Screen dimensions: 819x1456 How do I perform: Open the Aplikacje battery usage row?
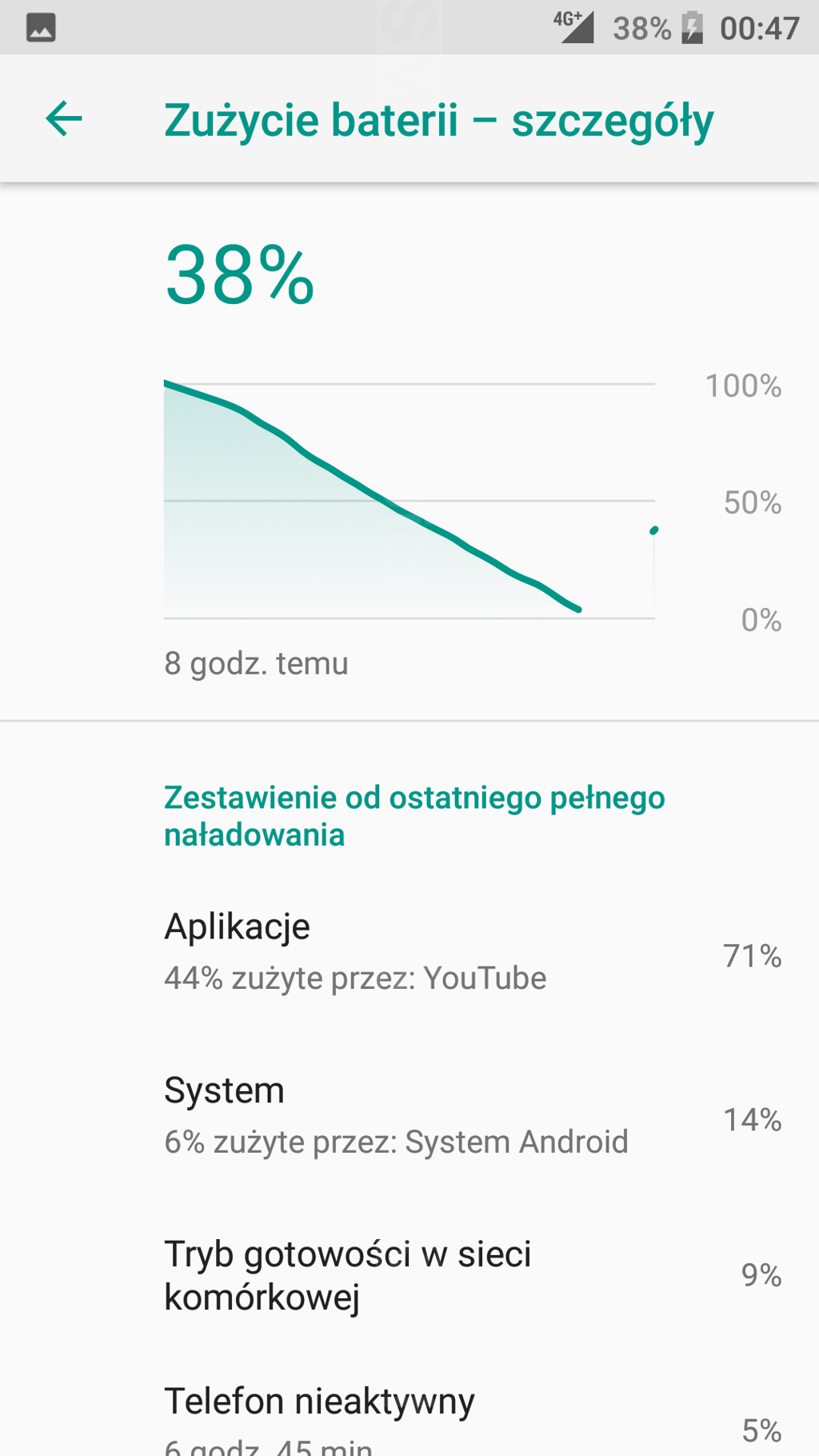pyautogui.click(x=409, y=952)
